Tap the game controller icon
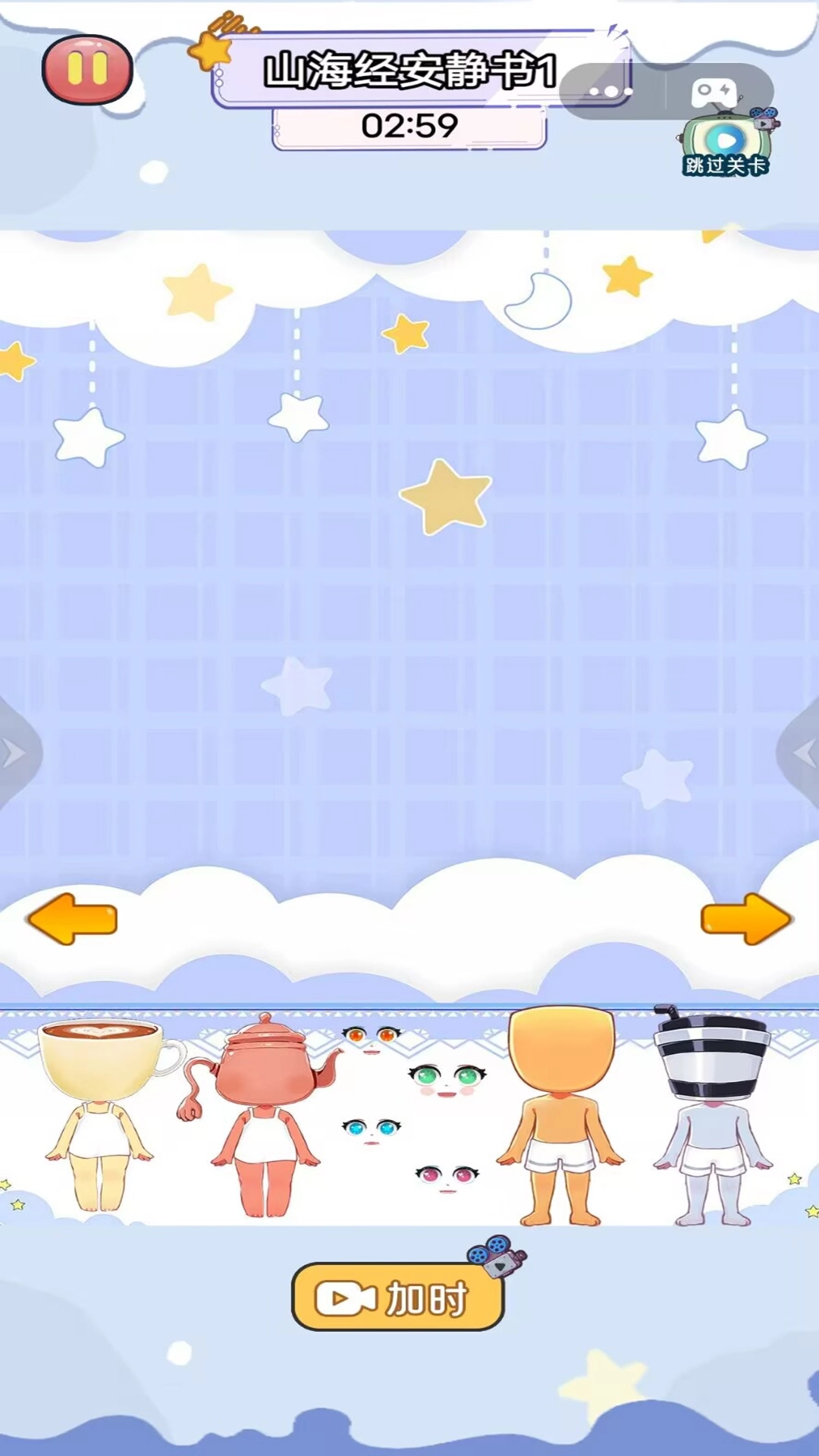 tap(713, 92)
